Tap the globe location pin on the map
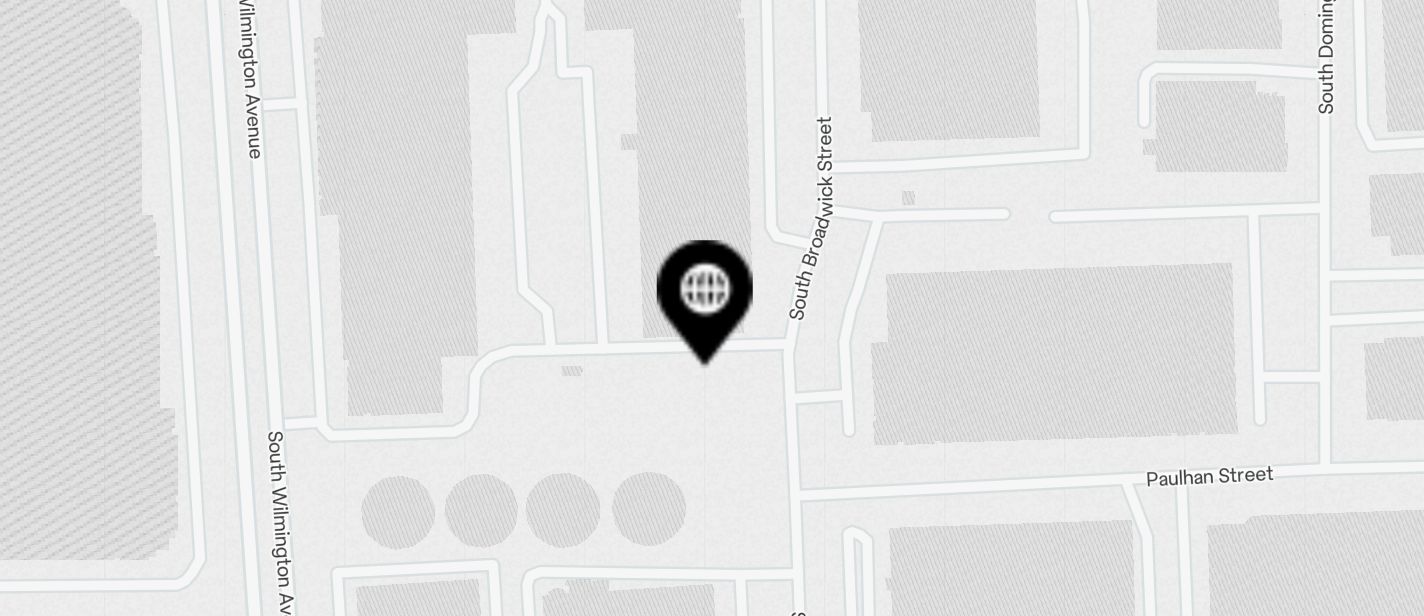Screen dimensions: 1424x616 pyautogui.click(x=705, y=292)
